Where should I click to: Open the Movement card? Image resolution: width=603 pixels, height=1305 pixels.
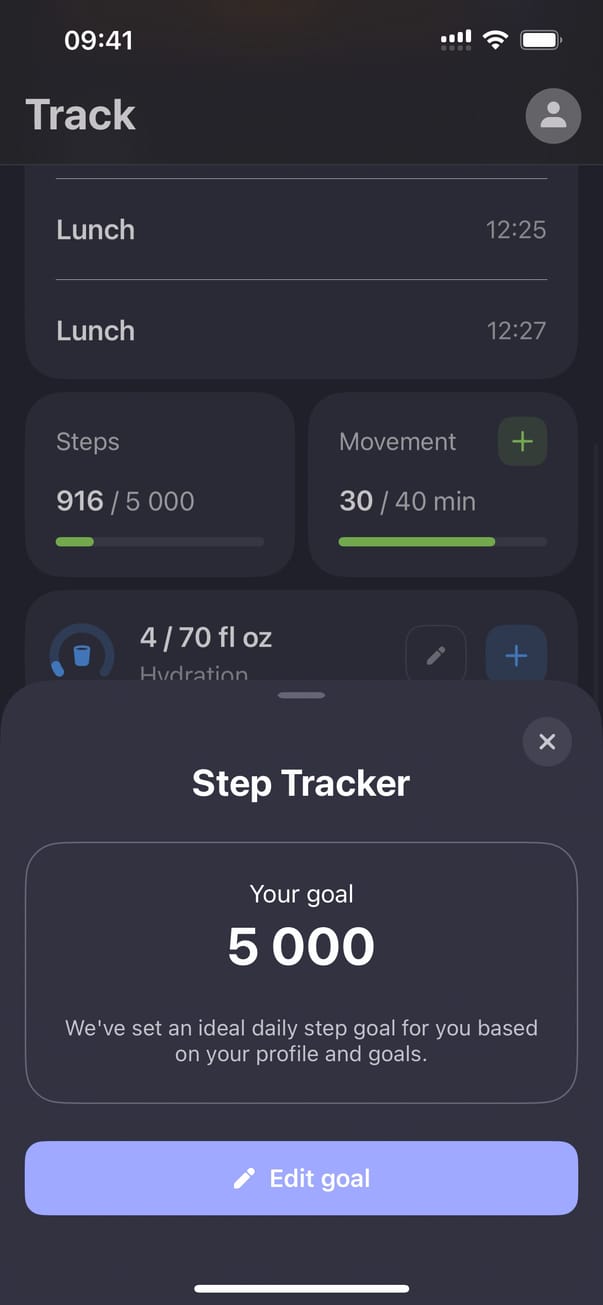pyautogui.click(x=420, y=500)
